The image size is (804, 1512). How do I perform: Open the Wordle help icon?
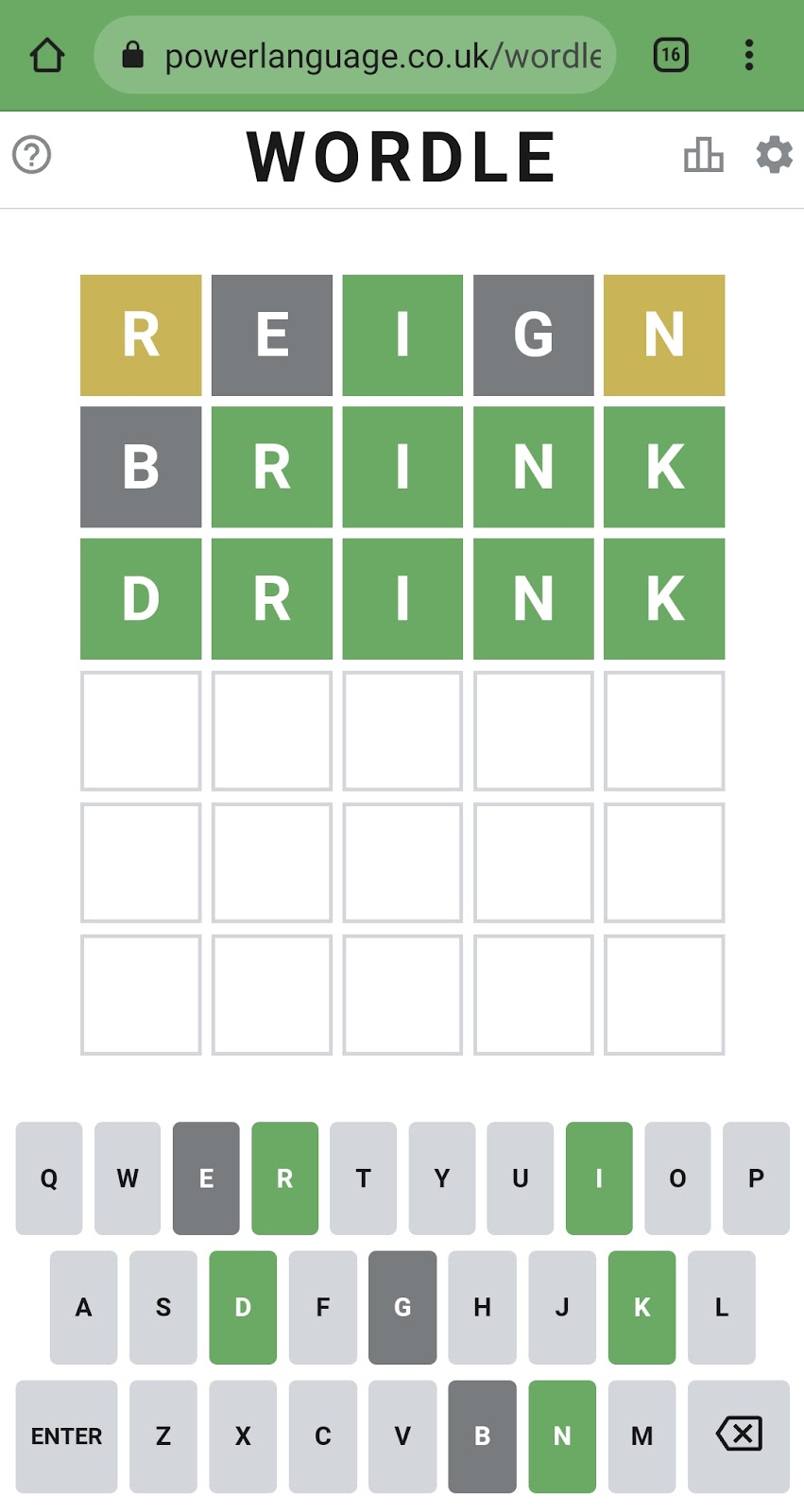(x=32, y=155)
